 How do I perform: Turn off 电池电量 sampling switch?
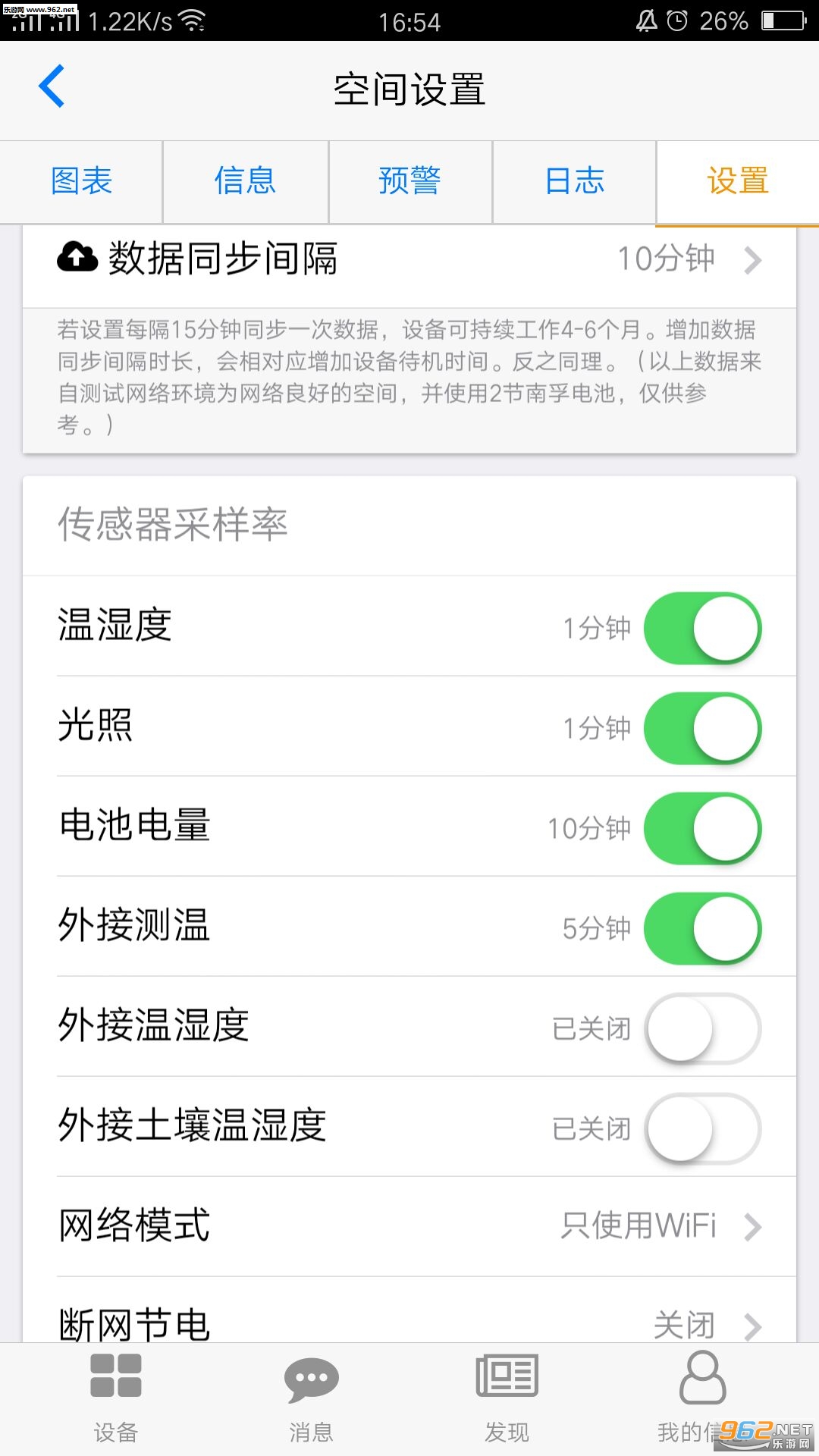point(702,828)
